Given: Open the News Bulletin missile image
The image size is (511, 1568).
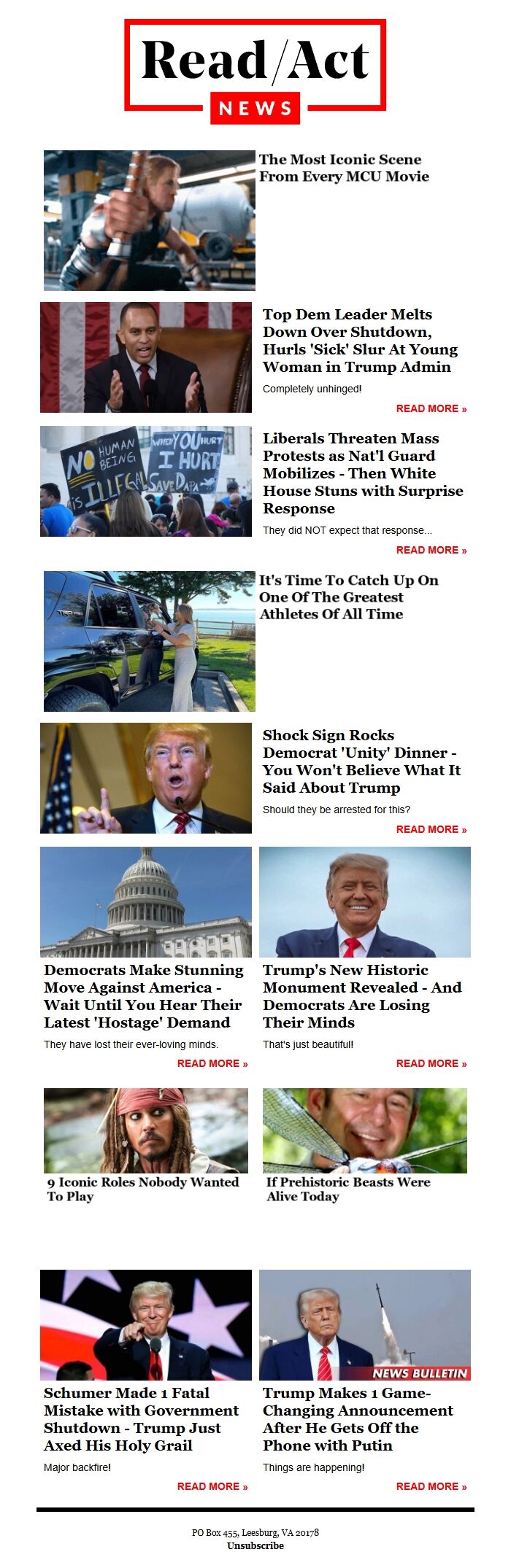Looking at the screenshot, I should coord(365,1324).
